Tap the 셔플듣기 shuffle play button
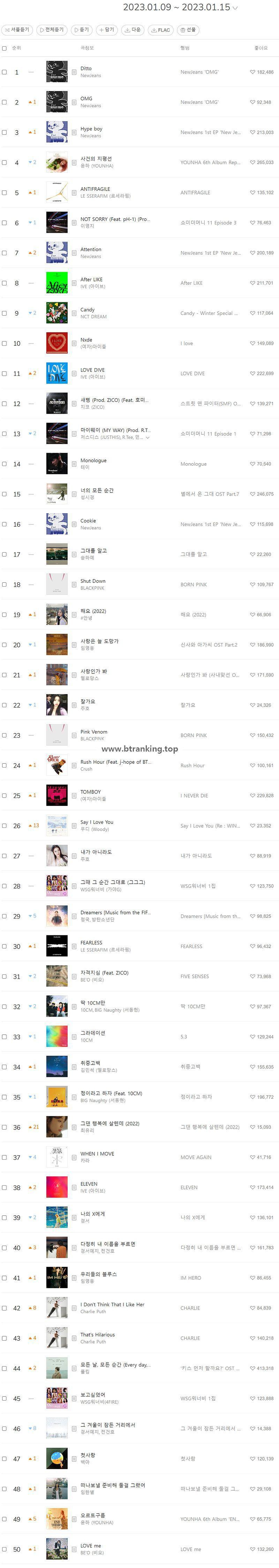 click(x=16, y=29)
